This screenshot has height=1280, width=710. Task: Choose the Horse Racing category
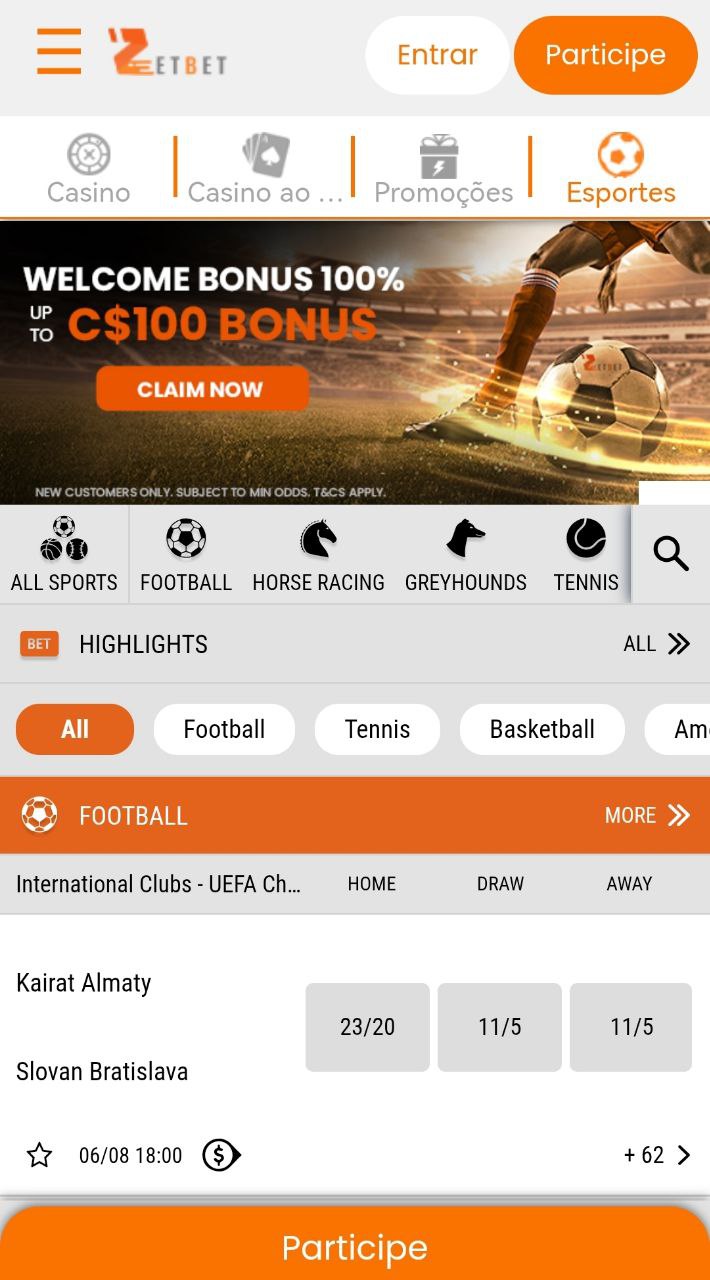(318, 555)
